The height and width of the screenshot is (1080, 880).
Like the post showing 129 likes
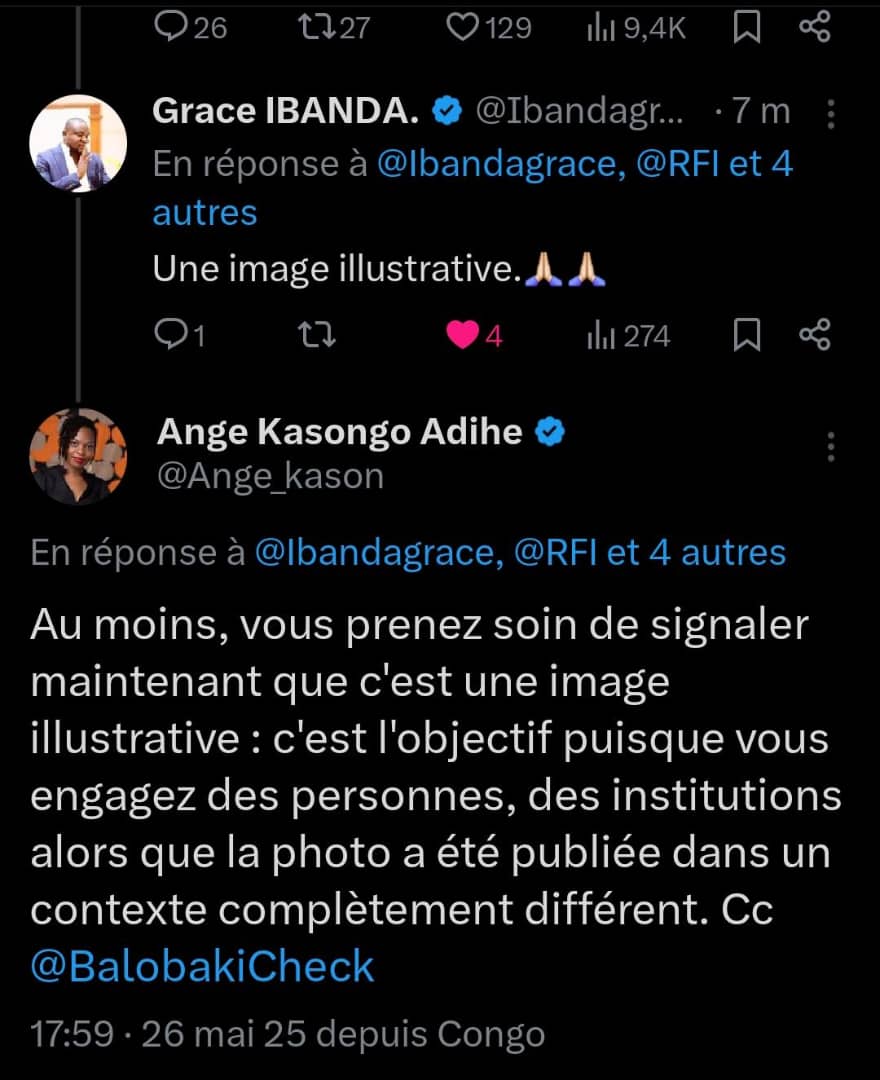click(x=461, y=28)
